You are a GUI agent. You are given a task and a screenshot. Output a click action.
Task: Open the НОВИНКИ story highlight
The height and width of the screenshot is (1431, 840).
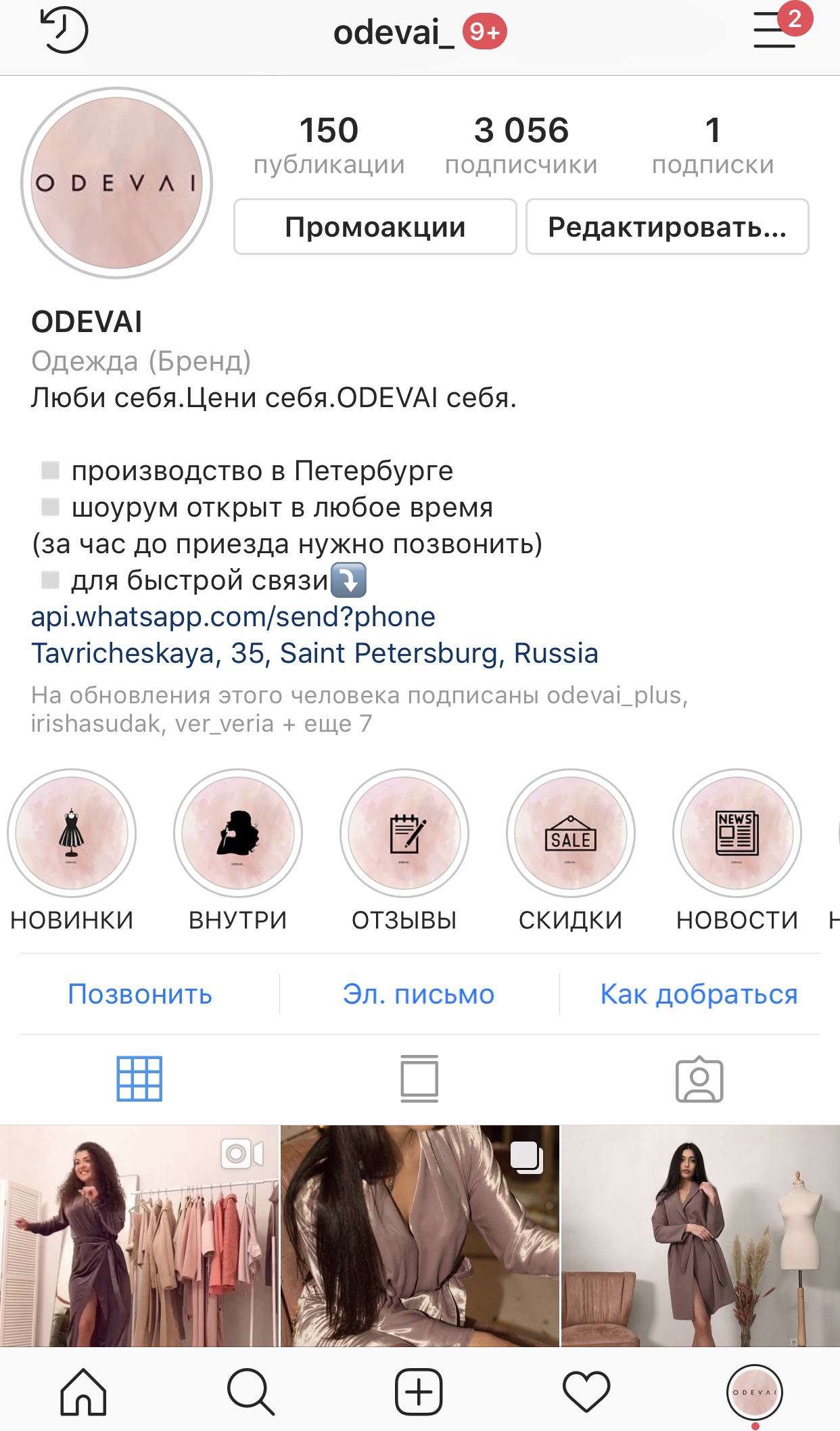tap(72, 833)
